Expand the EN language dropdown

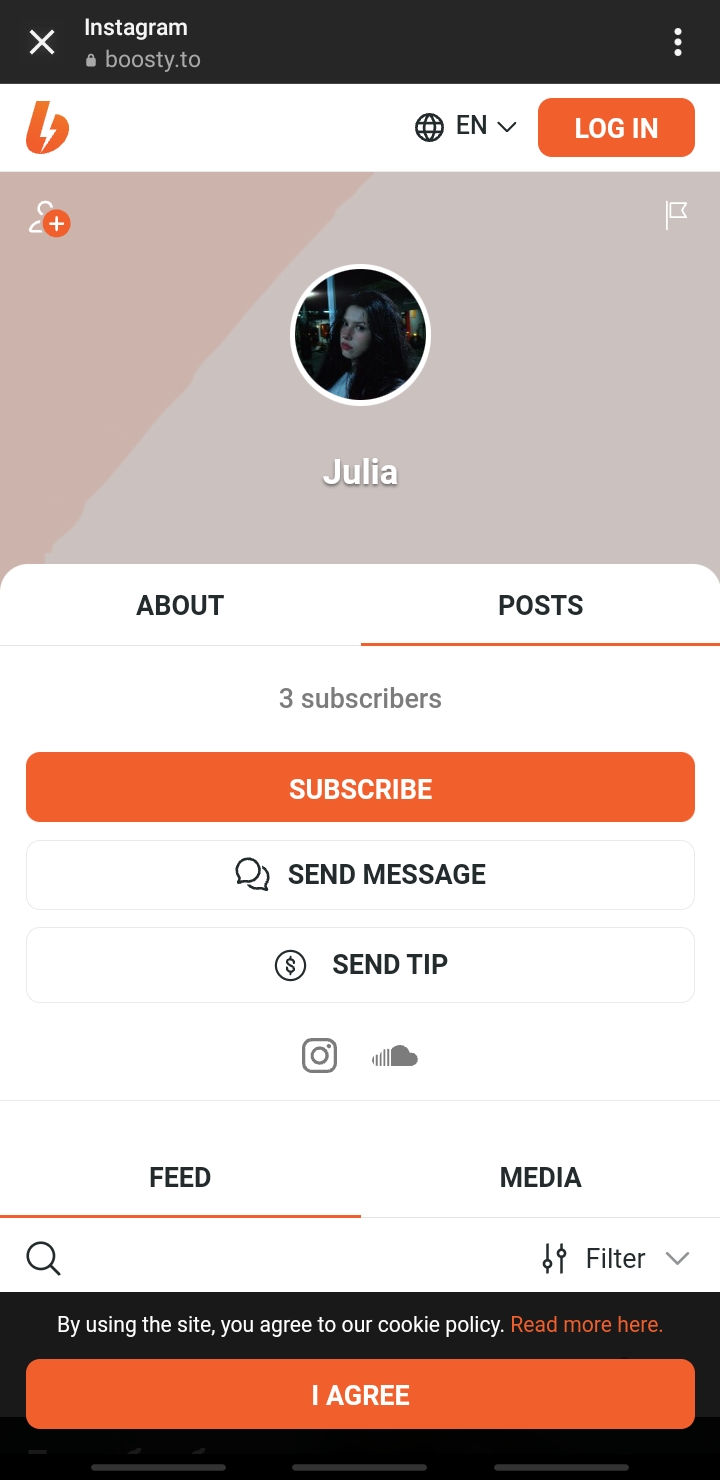point(466,127)
